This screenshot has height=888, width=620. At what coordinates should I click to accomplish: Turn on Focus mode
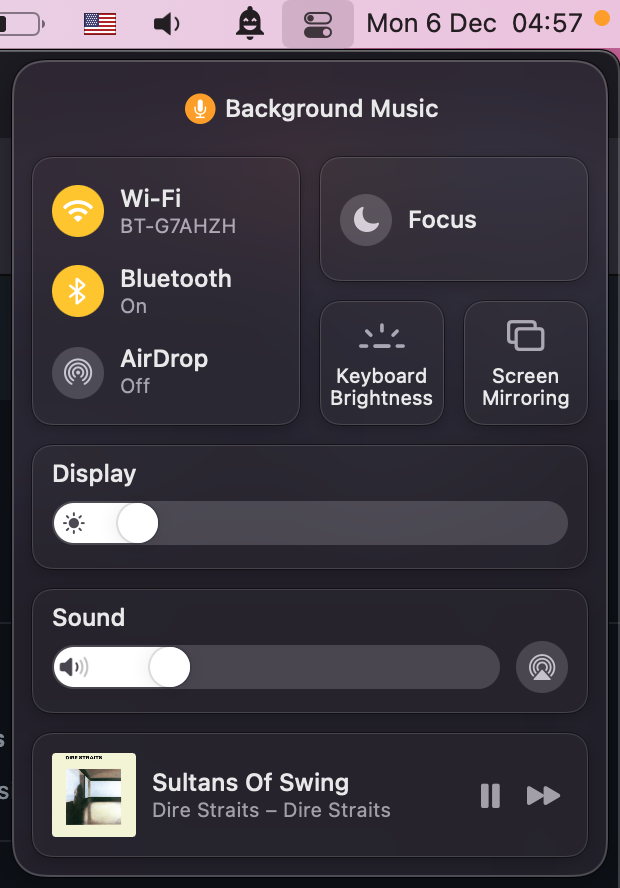366,220
